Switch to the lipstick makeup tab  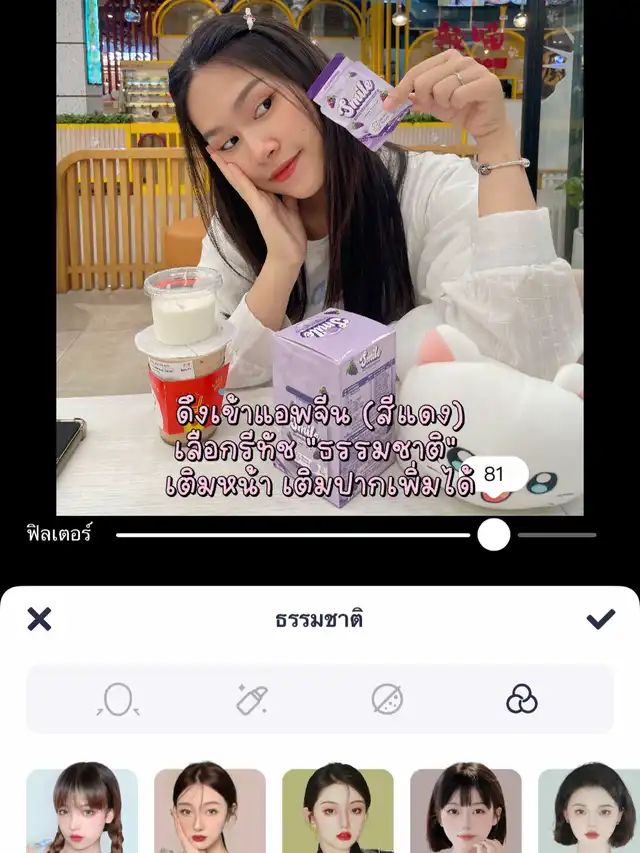252,699
